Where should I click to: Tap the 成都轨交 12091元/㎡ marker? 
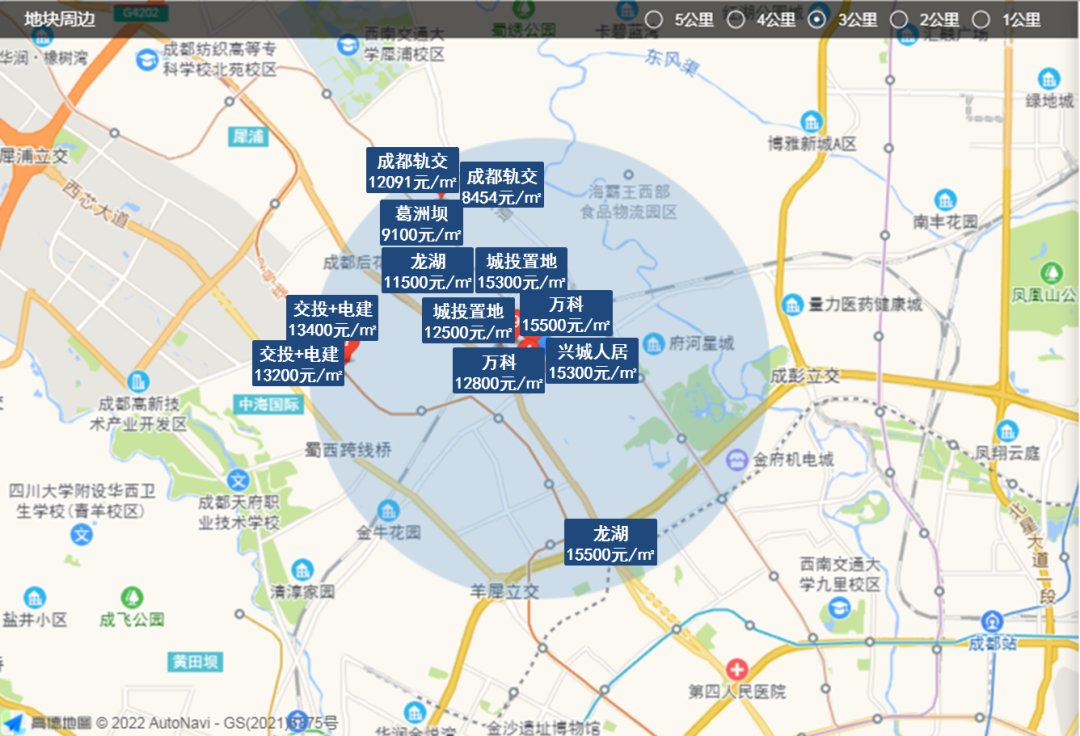click(x=412, y=171)
